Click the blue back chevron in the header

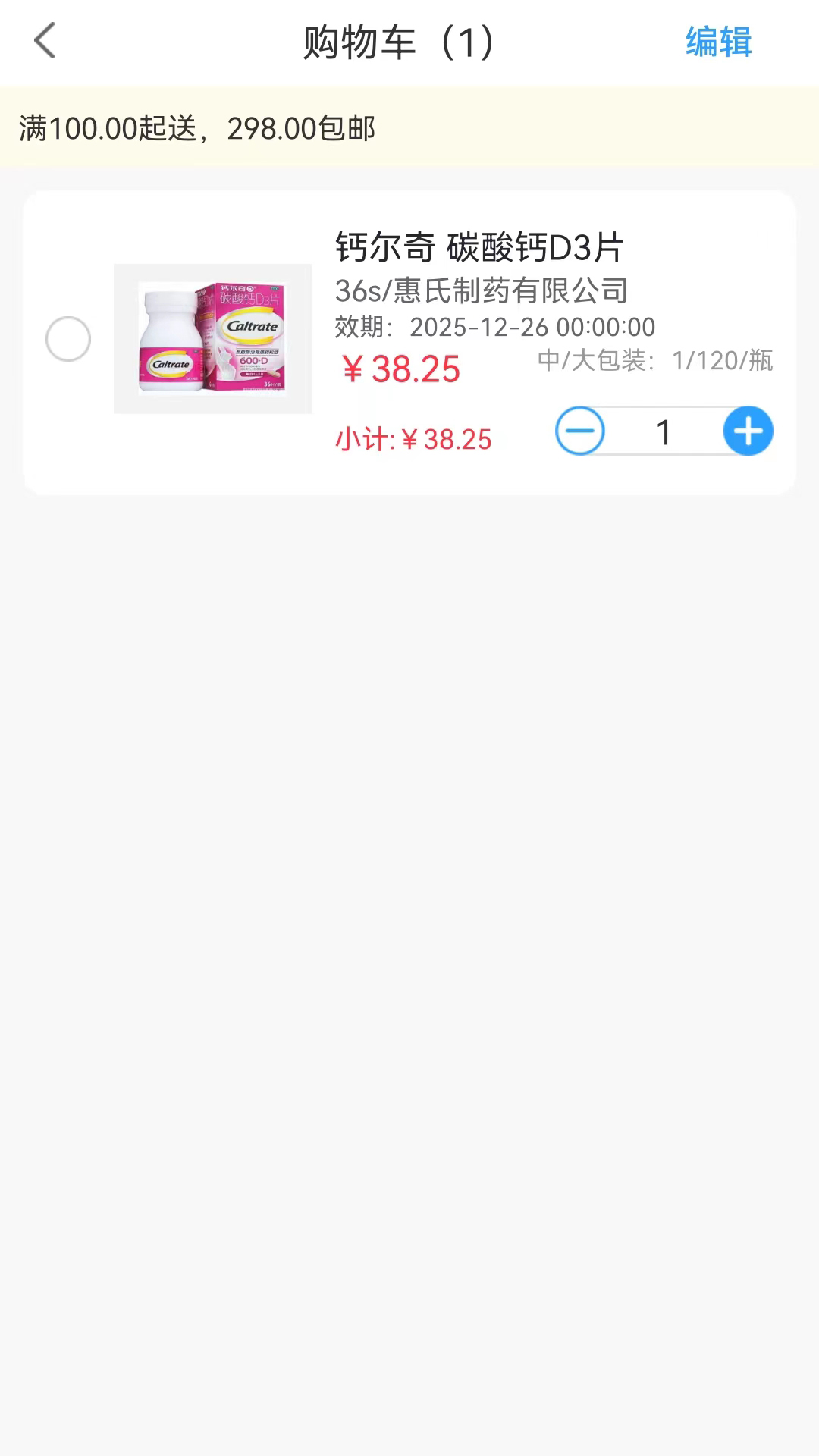pyautogui.click(x=45, y=42)
